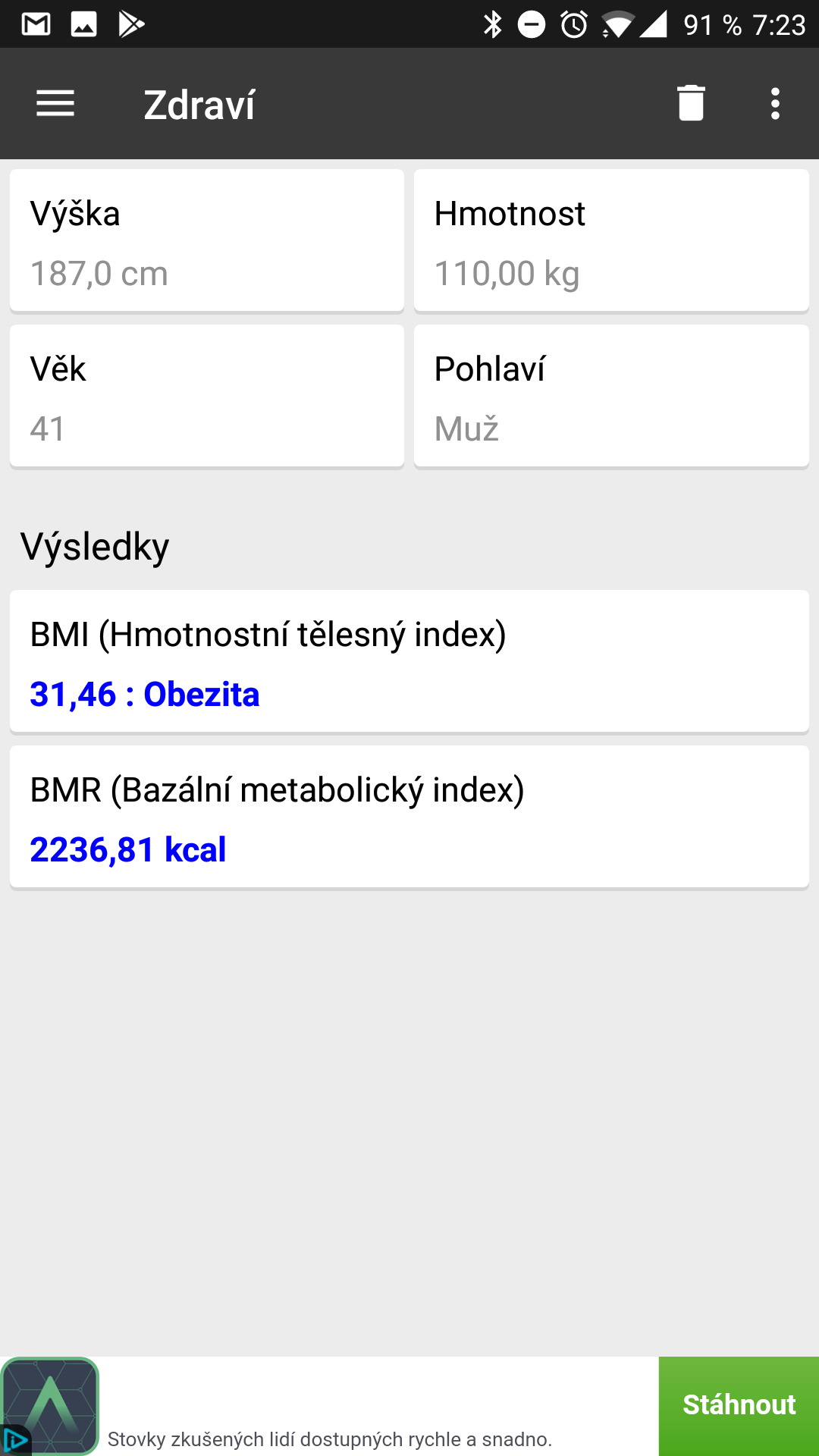Open the three-dot overflow menu
The width and height of the screenshot is (819, 1456).
click(775, 103)
